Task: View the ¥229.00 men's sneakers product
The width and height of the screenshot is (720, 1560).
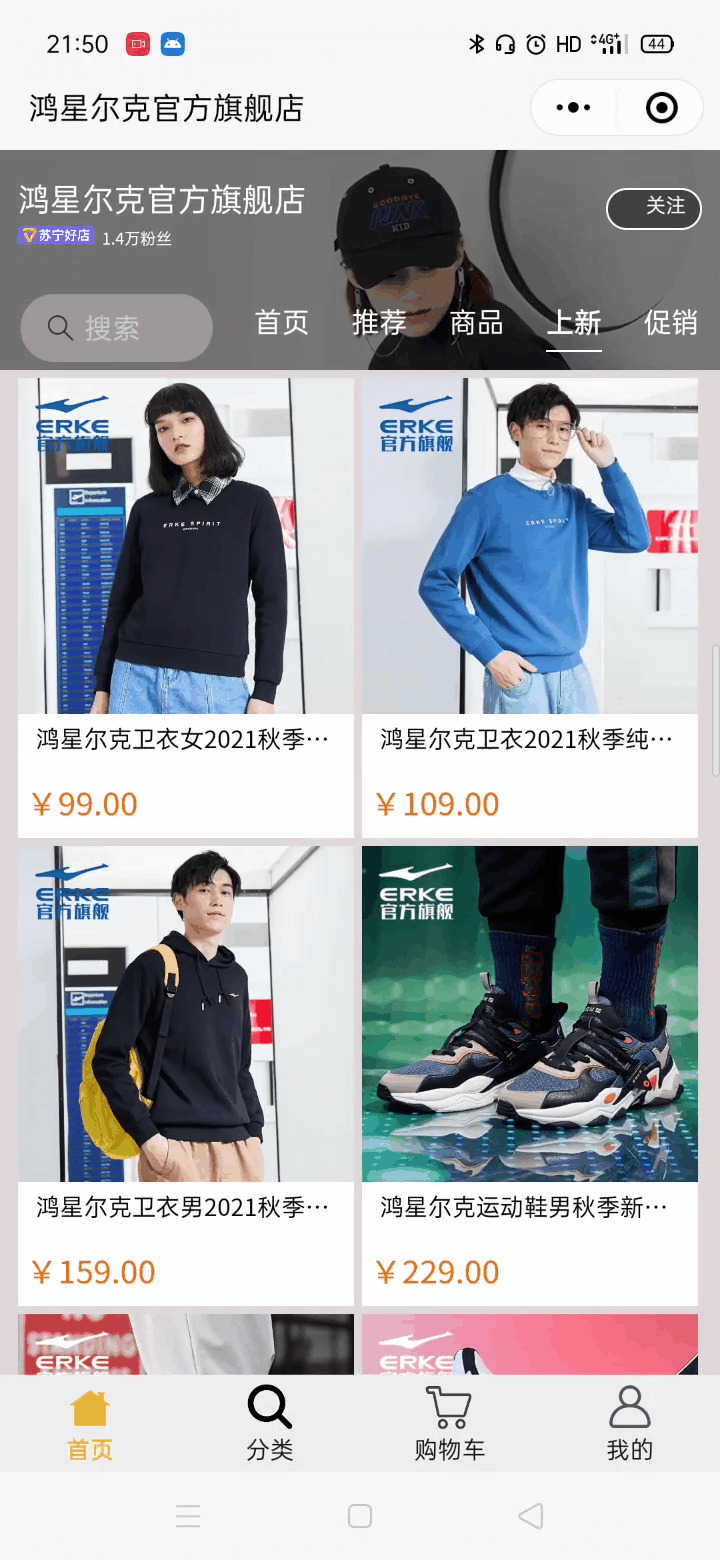Action: point(530,1074)
